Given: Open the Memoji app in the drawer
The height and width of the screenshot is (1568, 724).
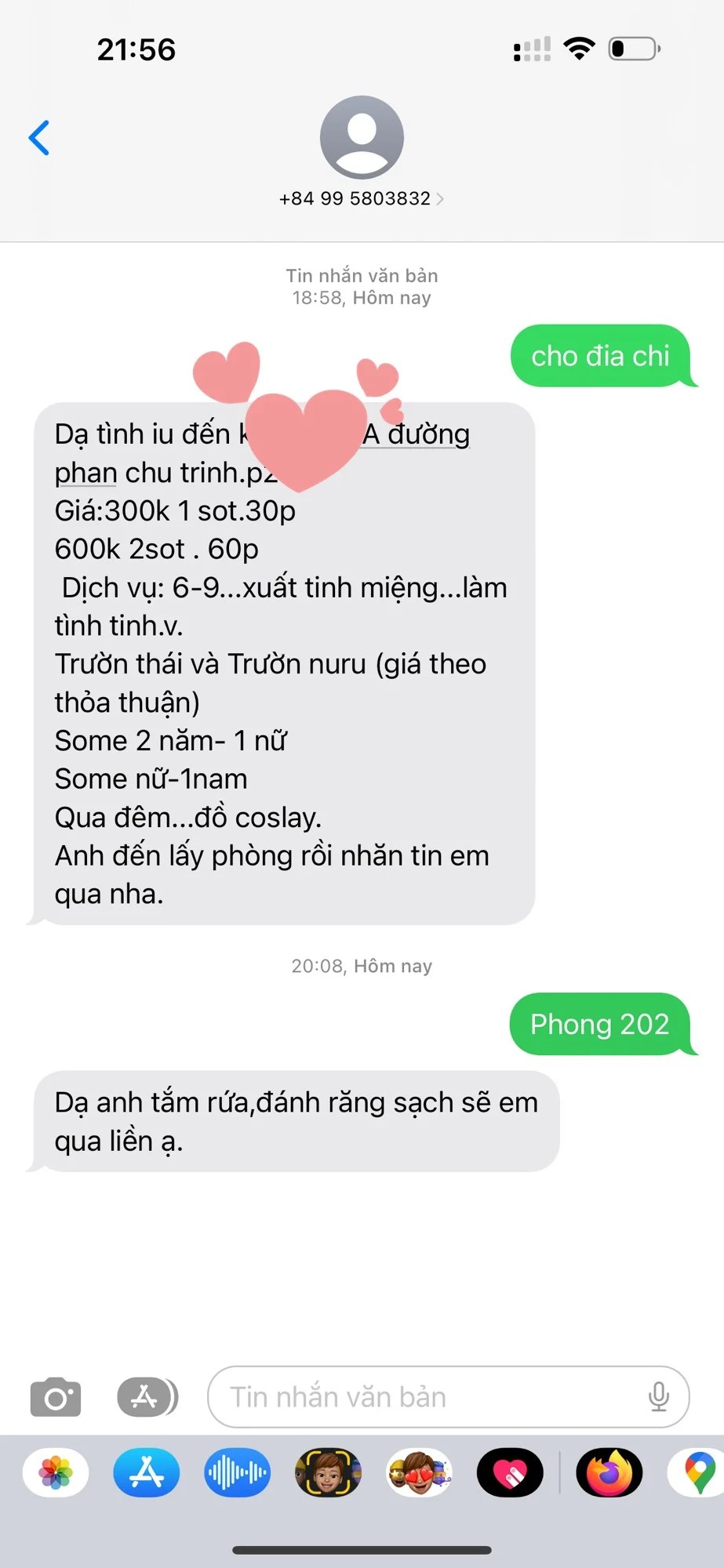Looking at the screenshot, I should point(328,1472).
